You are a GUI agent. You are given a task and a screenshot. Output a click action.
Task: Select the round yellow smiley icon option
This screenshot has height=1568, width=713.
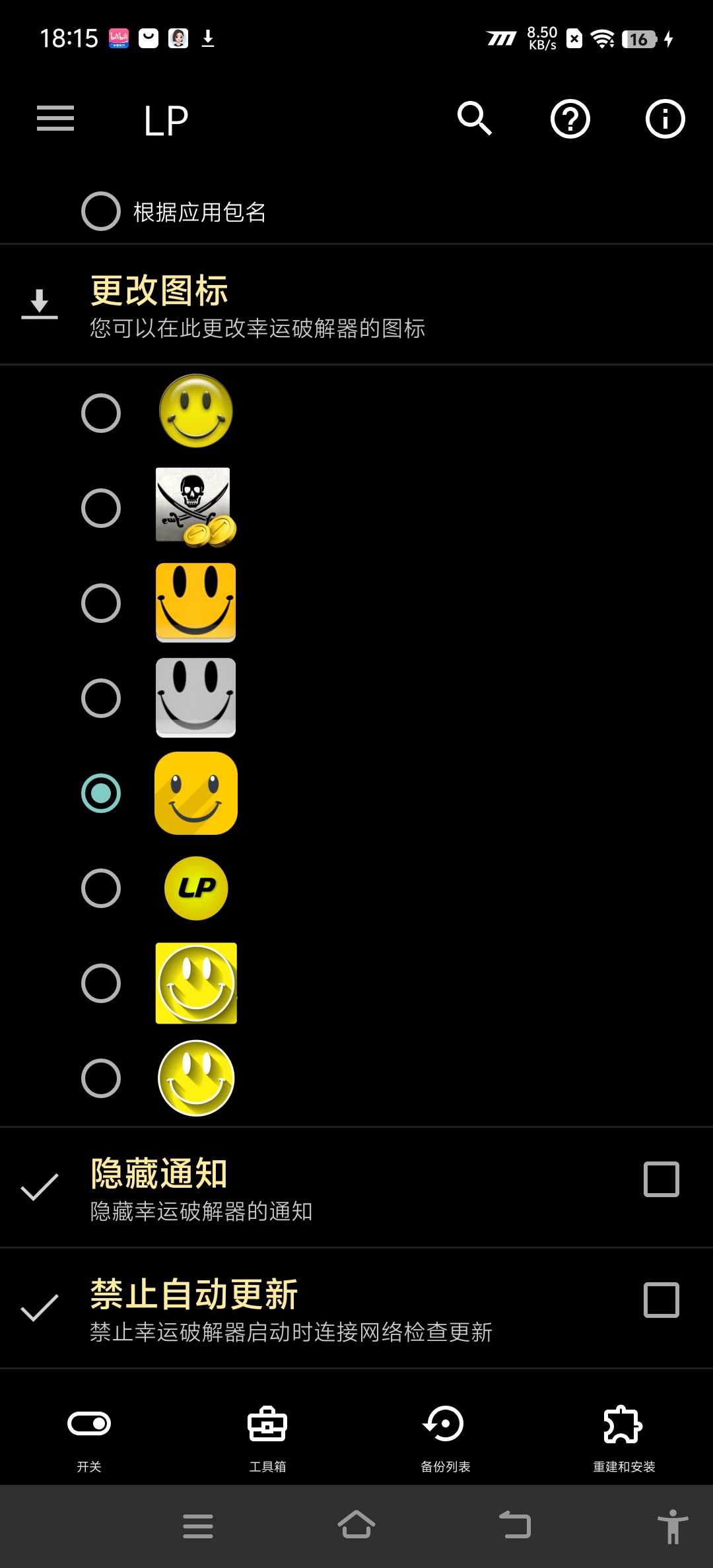[101, 413]
